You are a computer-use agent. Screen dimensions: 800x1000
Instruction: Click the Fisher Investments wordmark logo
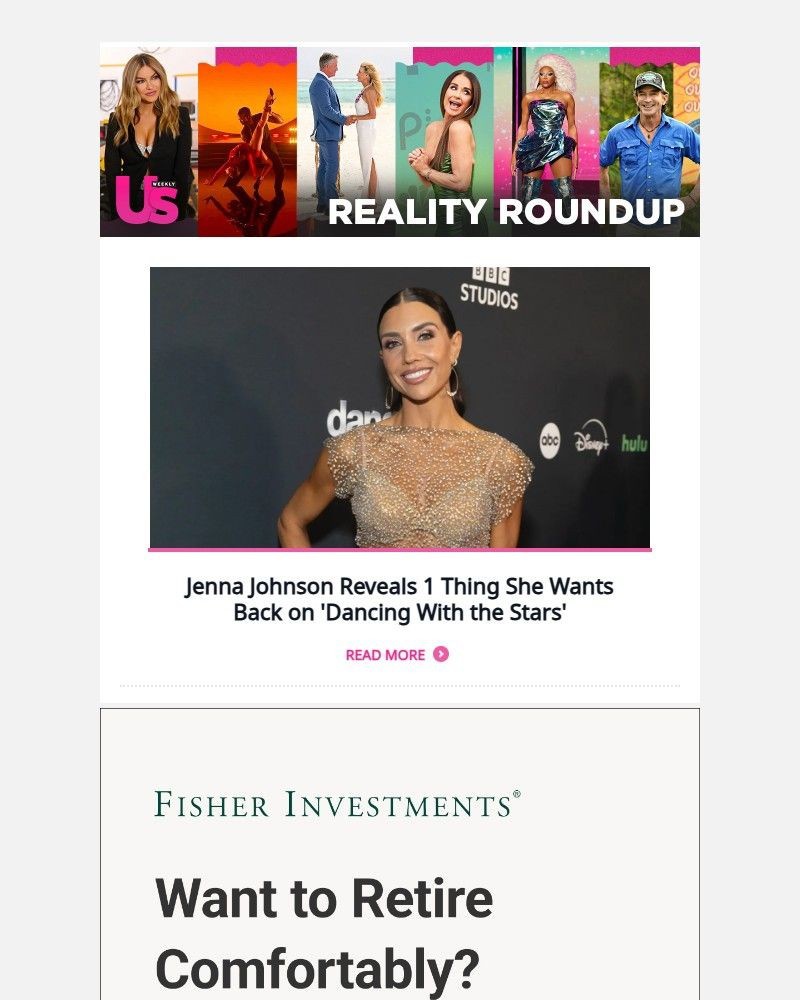coord(336,803)
